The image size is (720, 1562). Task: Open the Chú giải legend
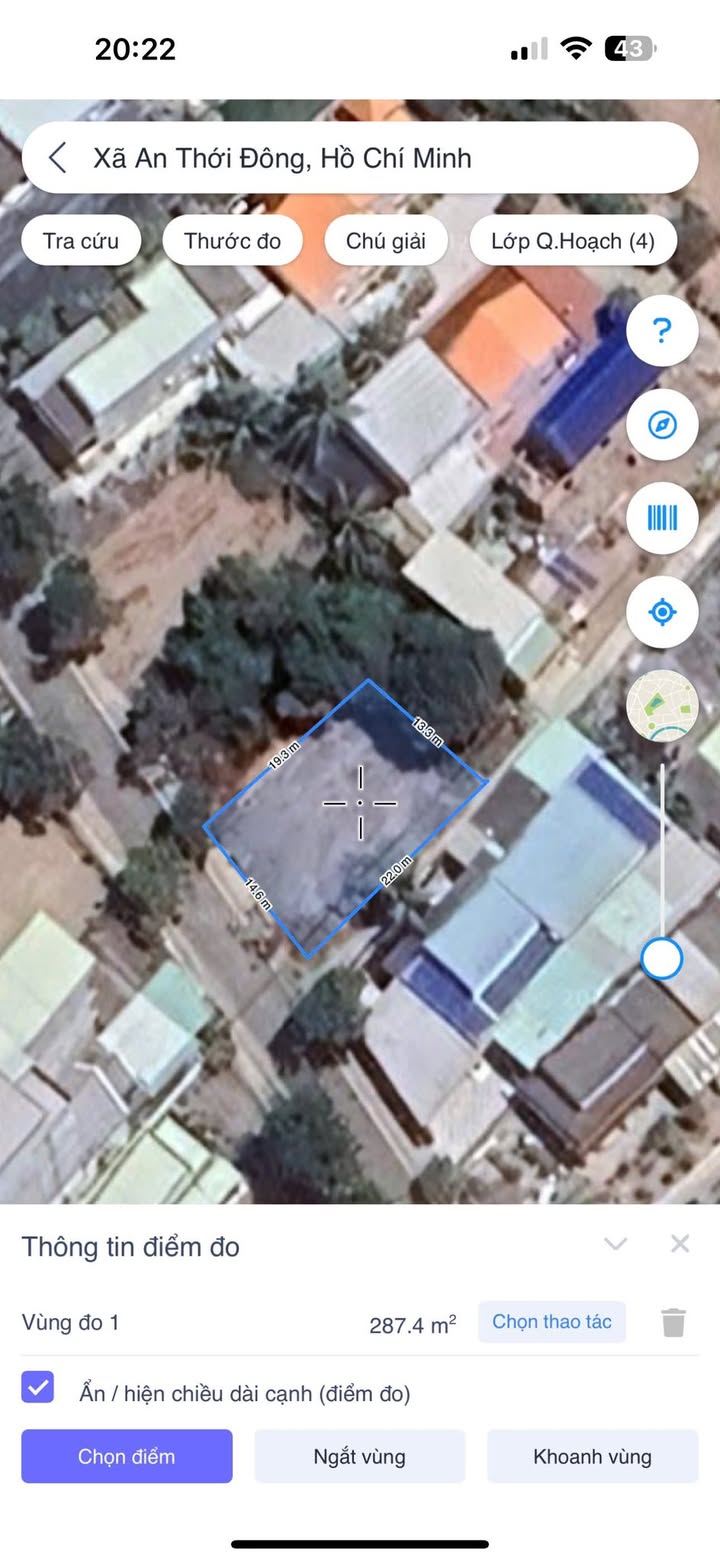click(x=386, y=241)
